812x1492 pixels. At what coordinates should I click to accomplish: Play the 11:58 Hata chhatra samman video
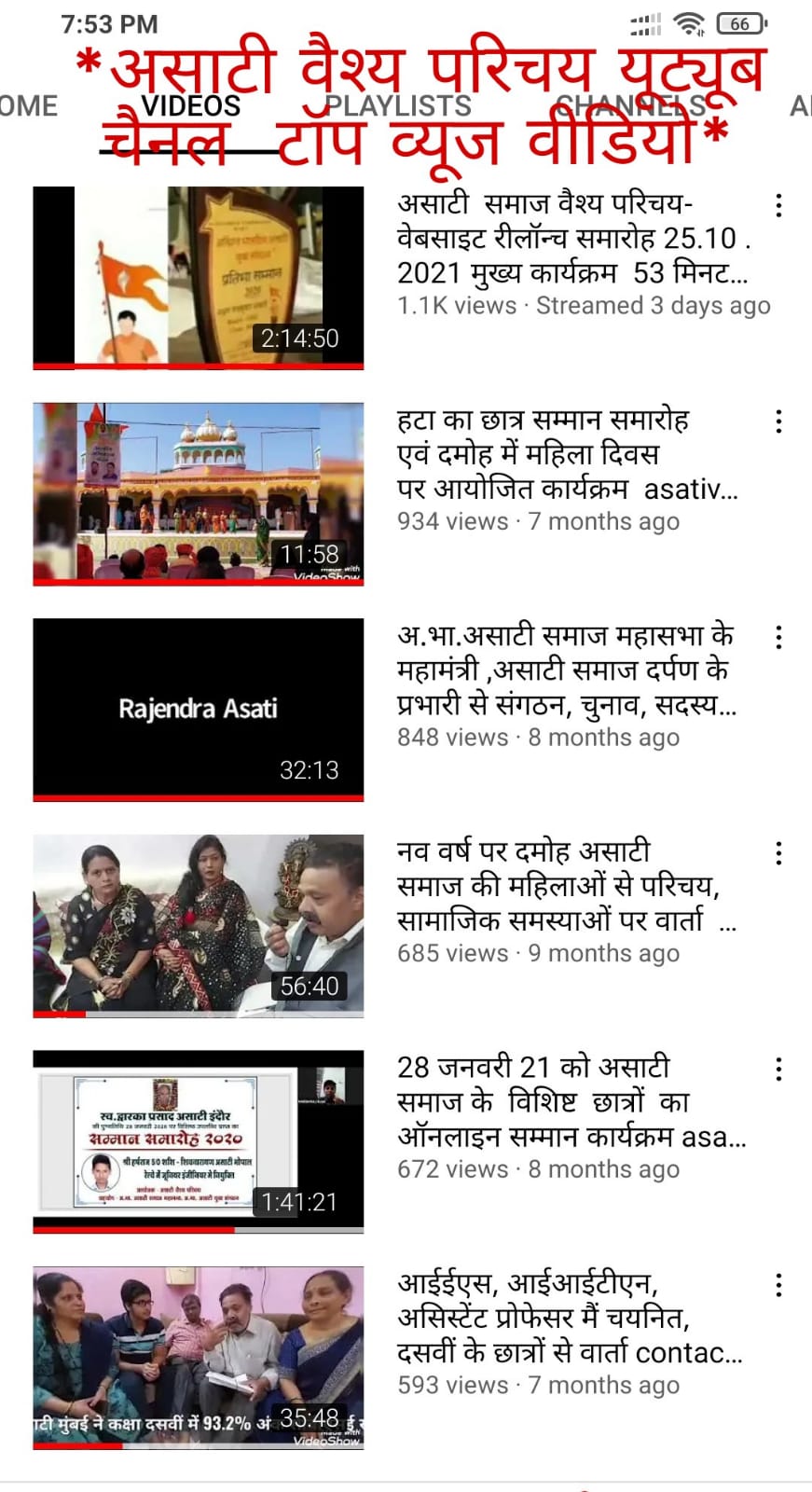[199, 494]
